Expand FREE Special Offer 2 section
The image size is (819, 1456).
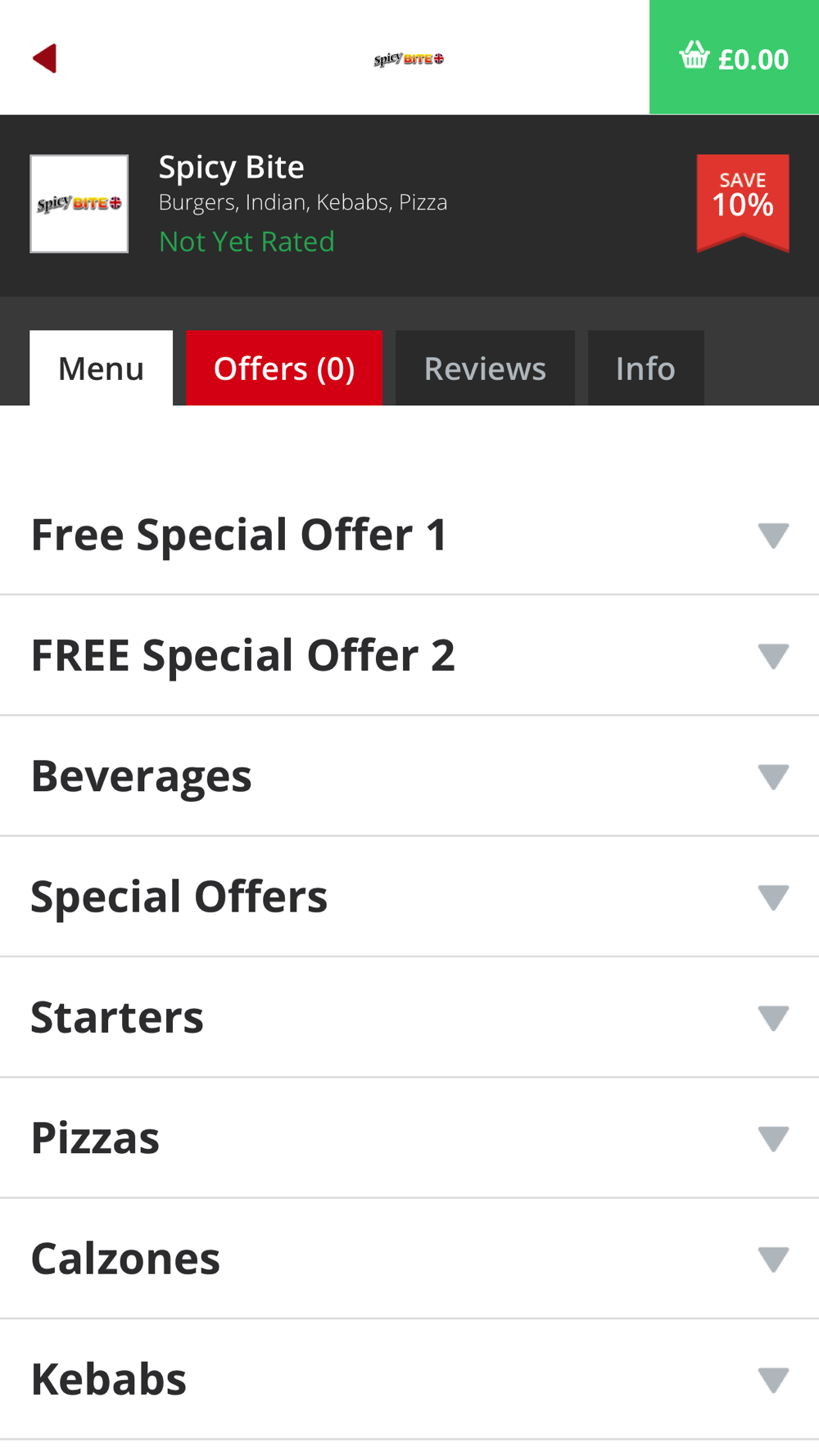click(x=409, y=655)
